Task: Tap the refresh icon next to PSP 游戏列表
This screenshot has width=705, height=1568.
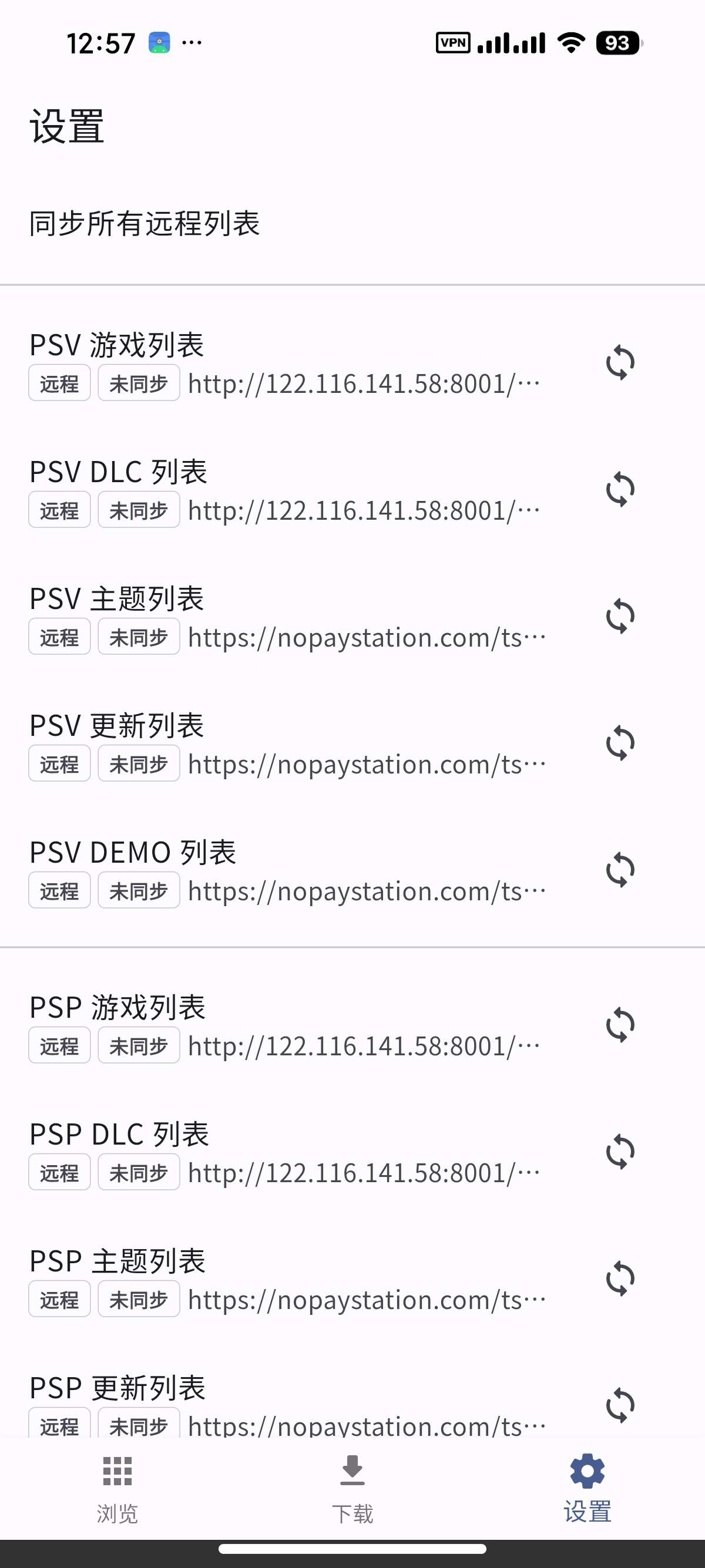Action: point(620,1025)
